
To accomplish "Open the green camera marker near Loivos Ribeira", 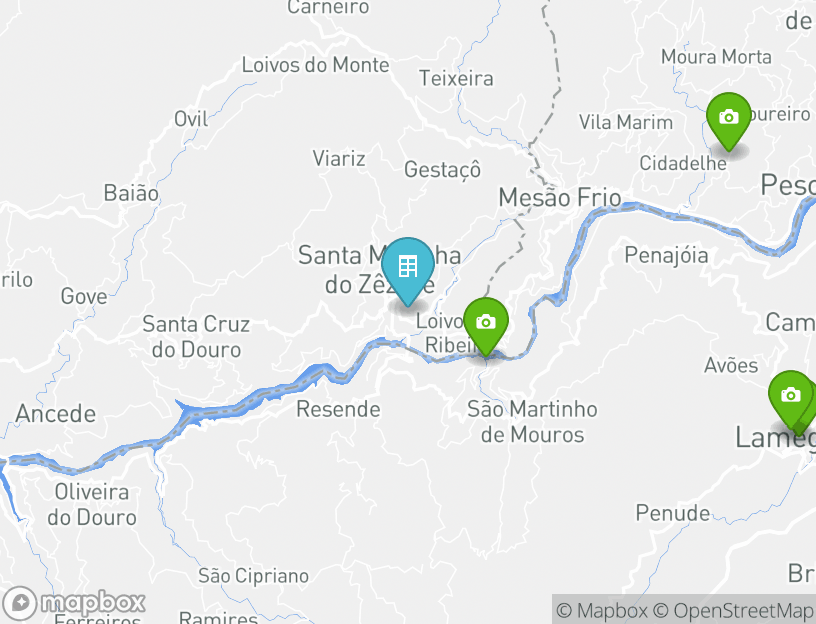I will pyautogui.click(x=485, y=323).
